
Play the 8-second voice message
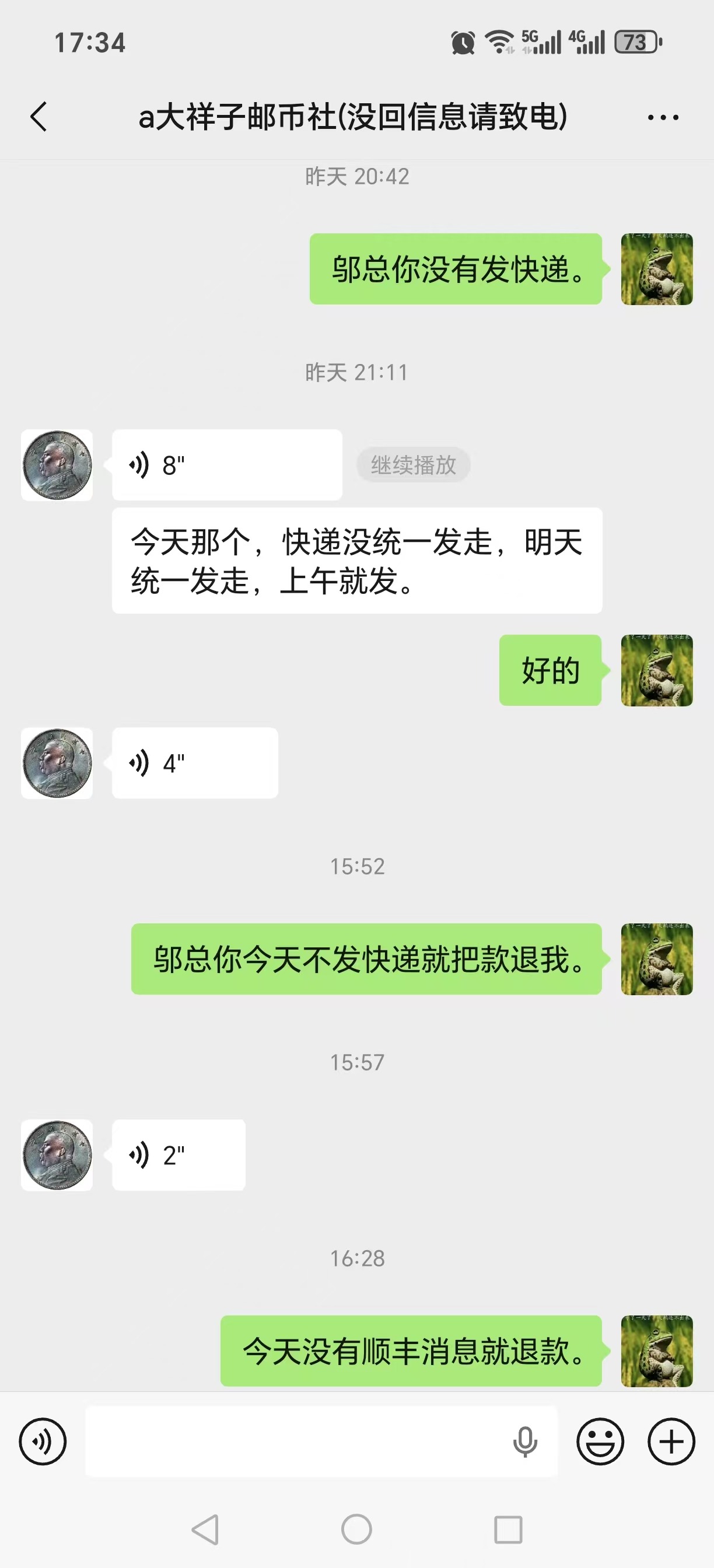pos(226,465)
